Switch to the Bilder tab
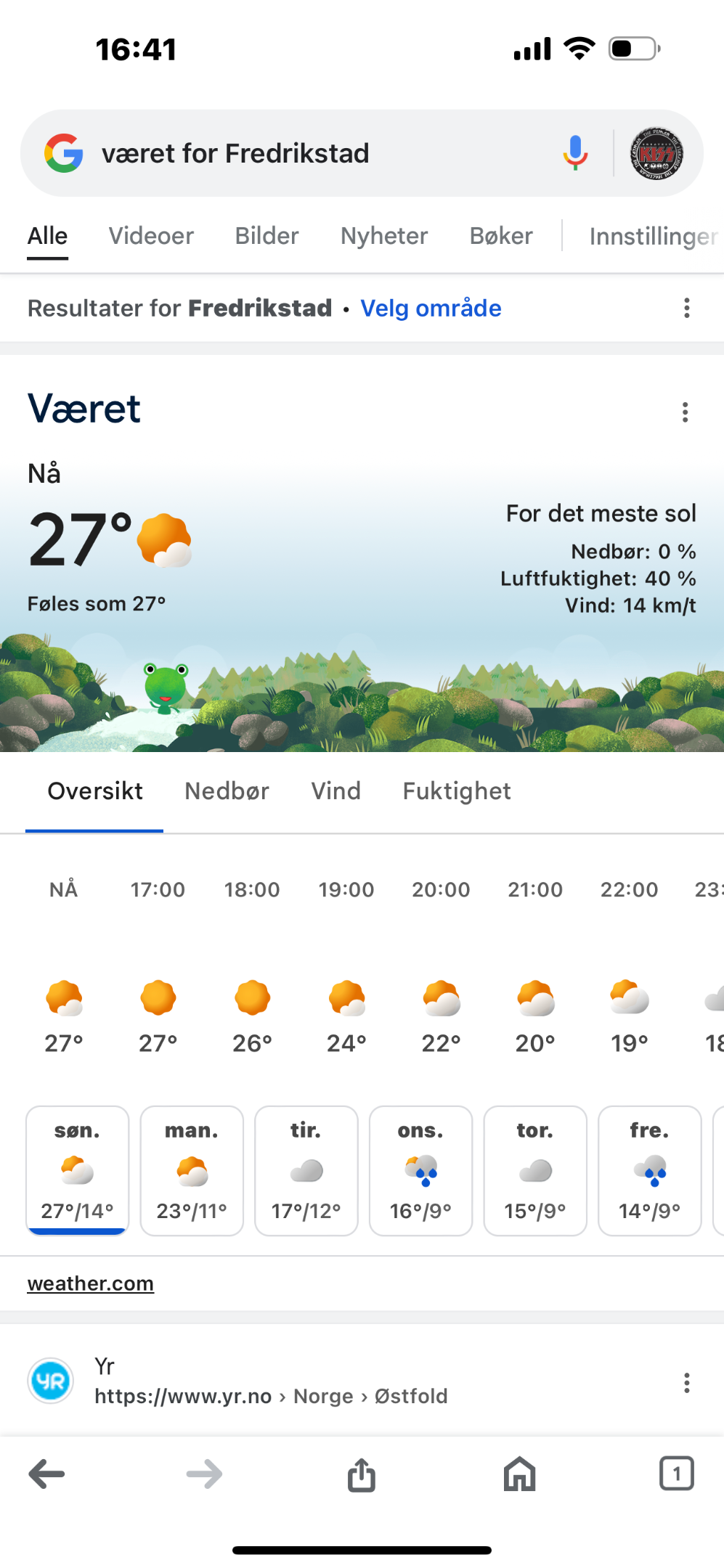The image size is (724, 1568). 267,236
